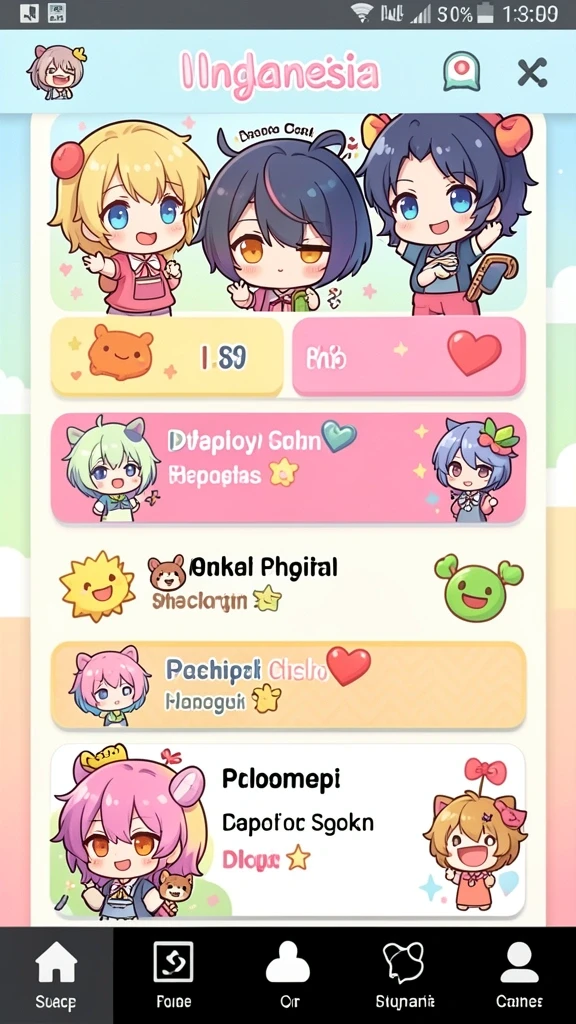Switch to the Caines tab
The height and width of the screenshot is (1024, 576).
(519, 976)
